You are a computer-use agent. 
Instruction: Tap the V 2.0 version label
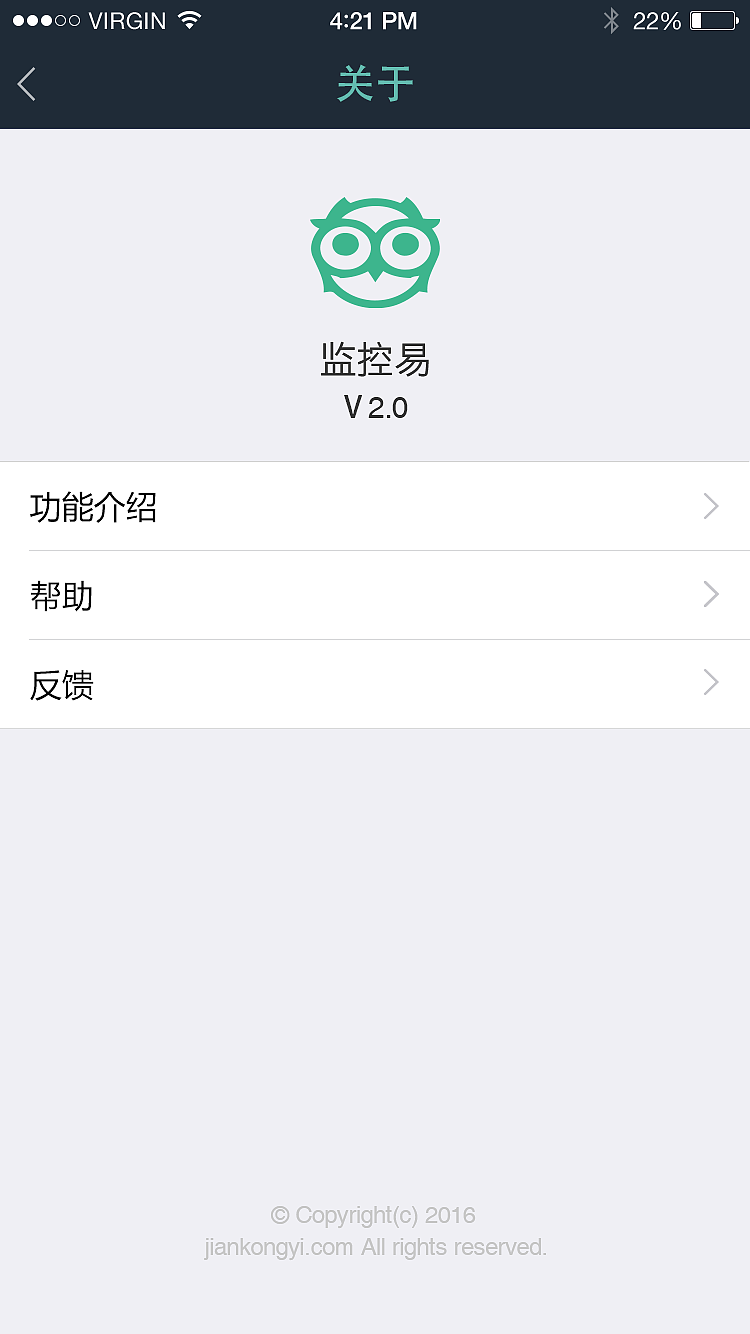click(375, 407)
